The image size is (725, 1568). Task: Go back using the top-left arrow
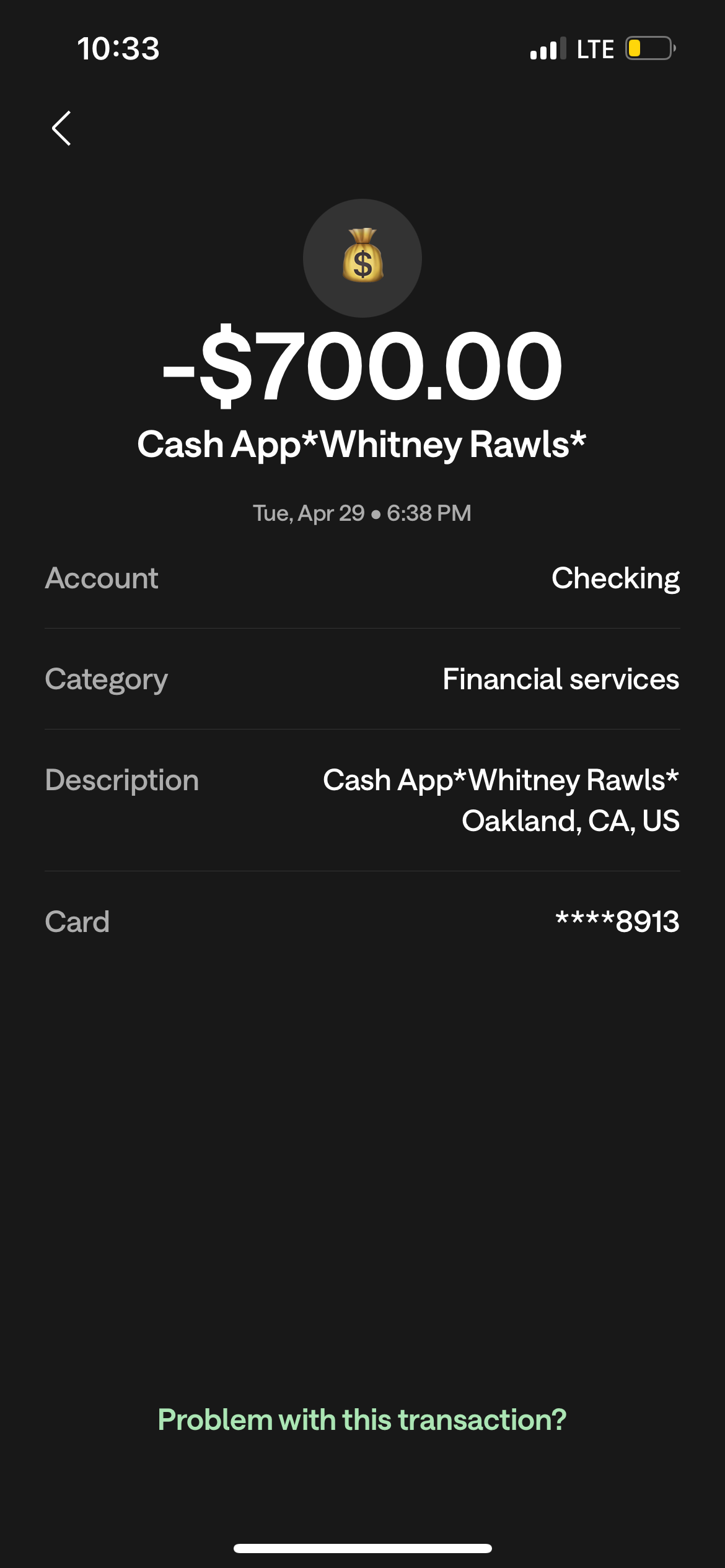tap(61, 128)
